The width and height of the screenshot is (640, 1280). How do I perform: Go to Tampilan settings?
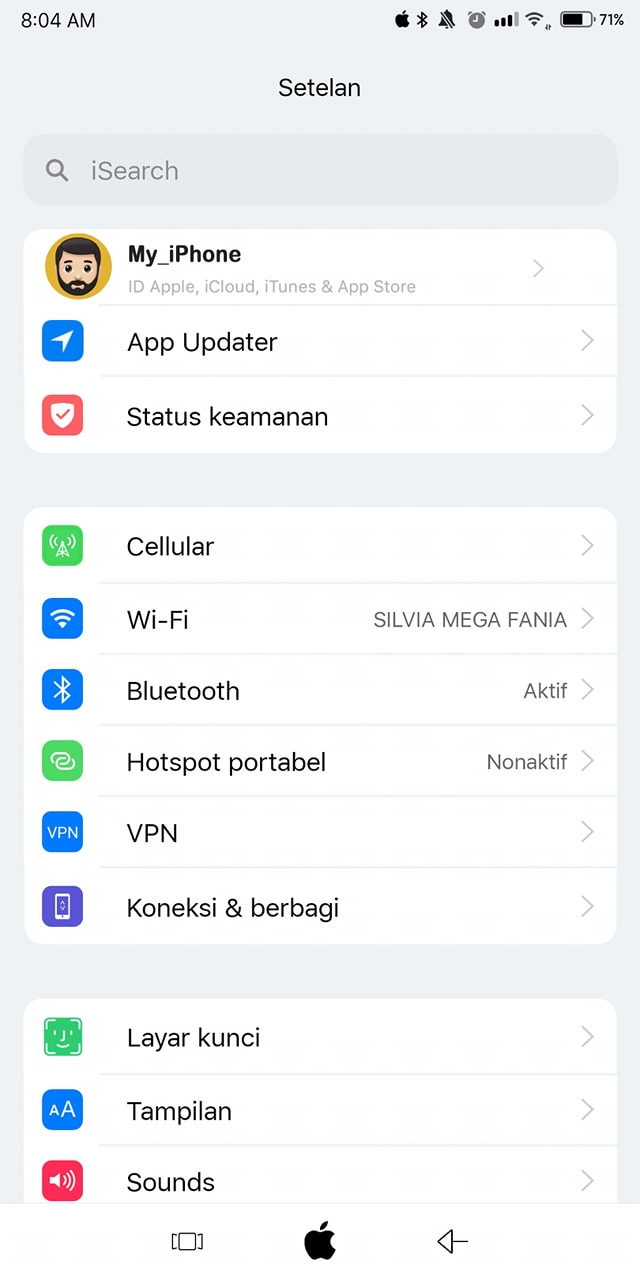(320, 1110)
